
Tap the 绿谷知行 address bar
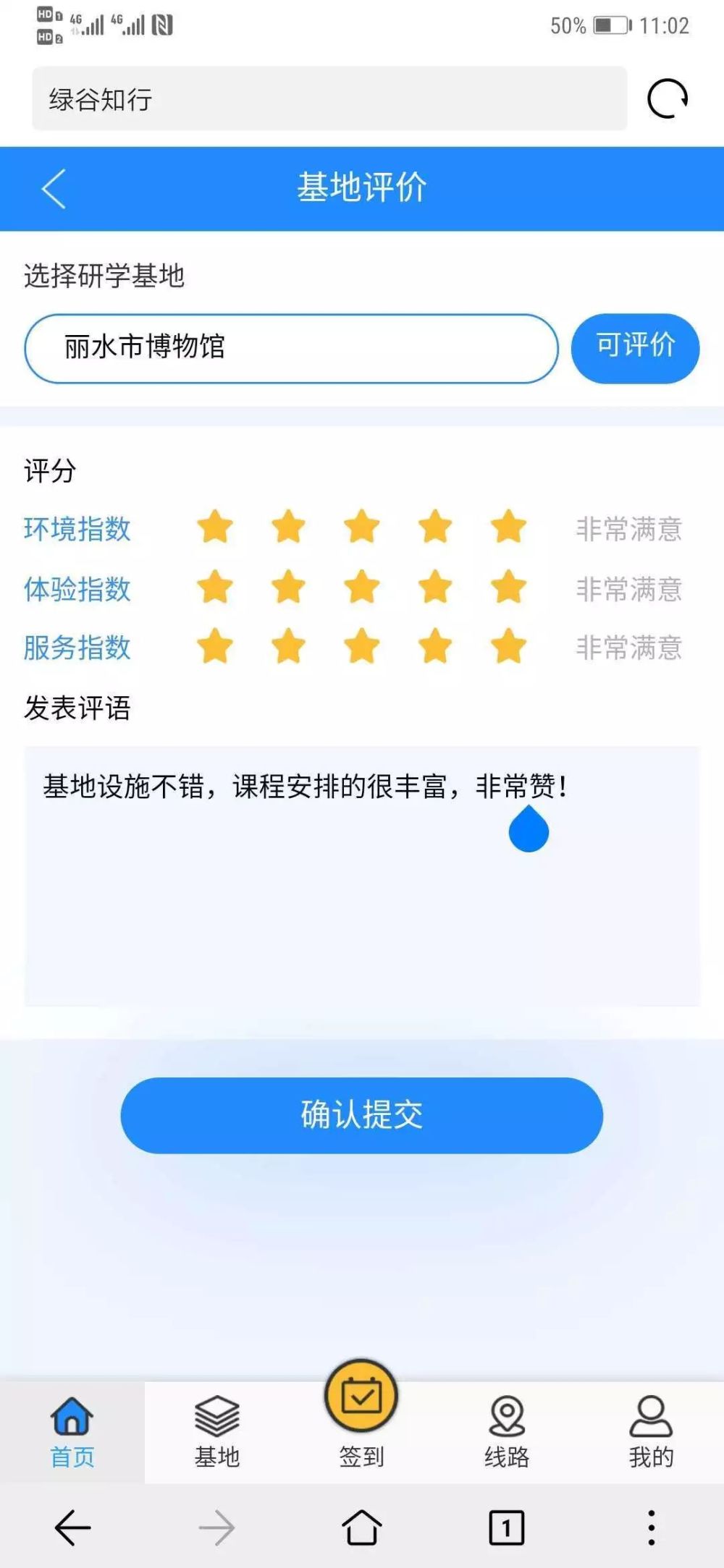[329, 98]
